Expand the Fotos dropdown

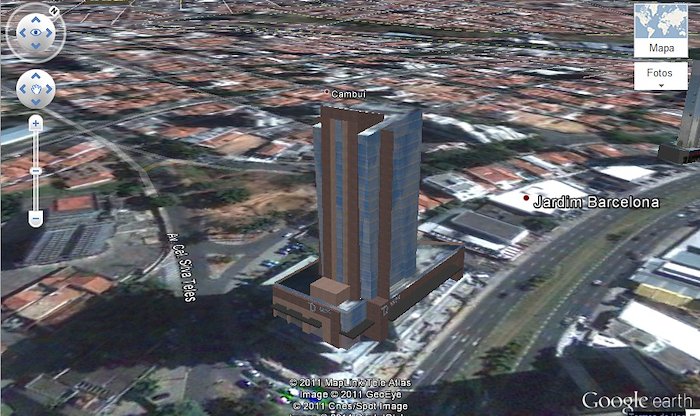pyautogui.click(x=661, y=79)
